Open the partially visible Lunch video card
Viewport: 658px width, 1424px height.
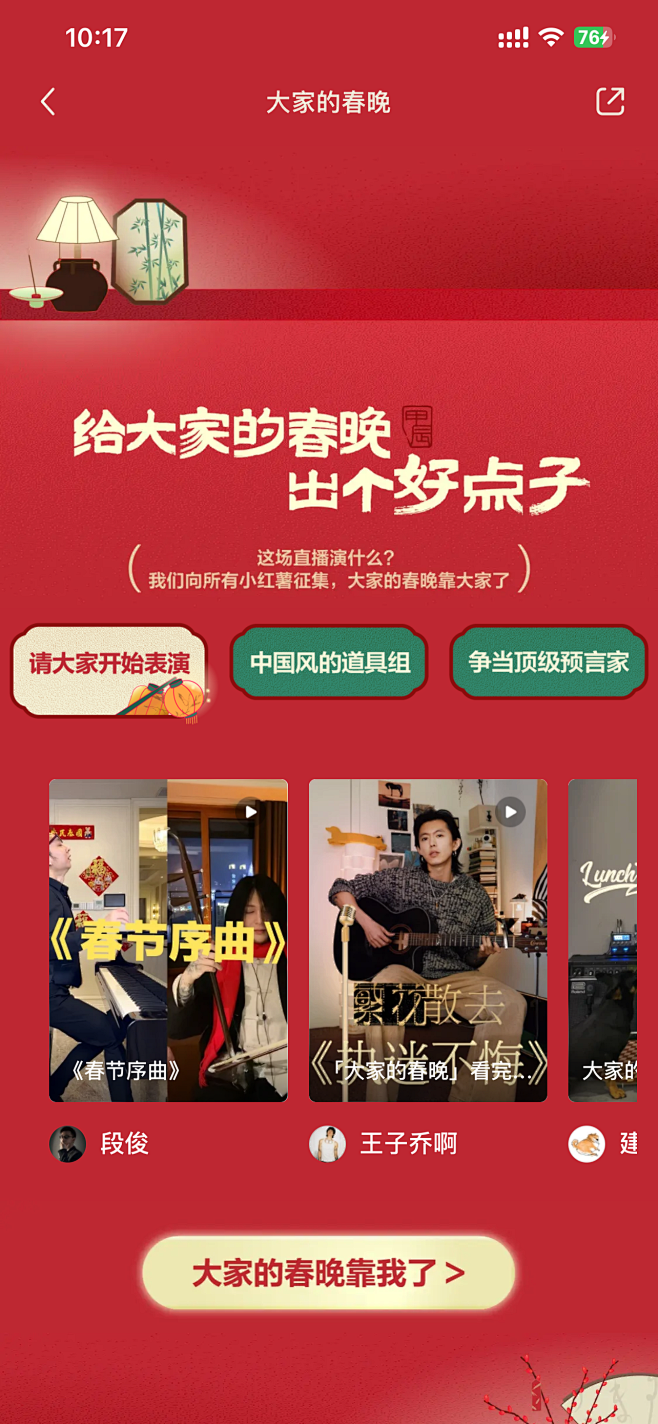coord(604,940)
